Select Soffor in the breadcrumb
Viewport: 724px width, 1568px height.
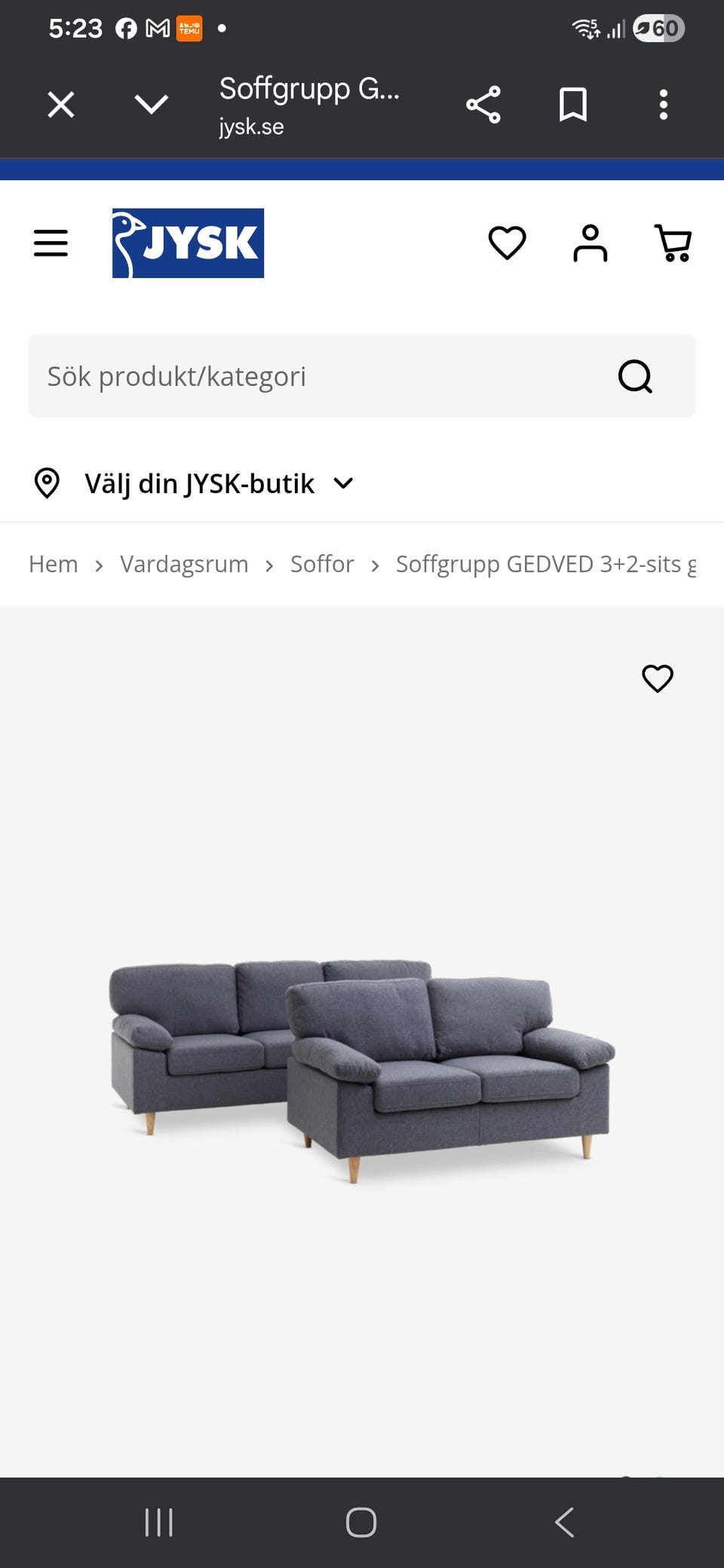pos(322,564)
